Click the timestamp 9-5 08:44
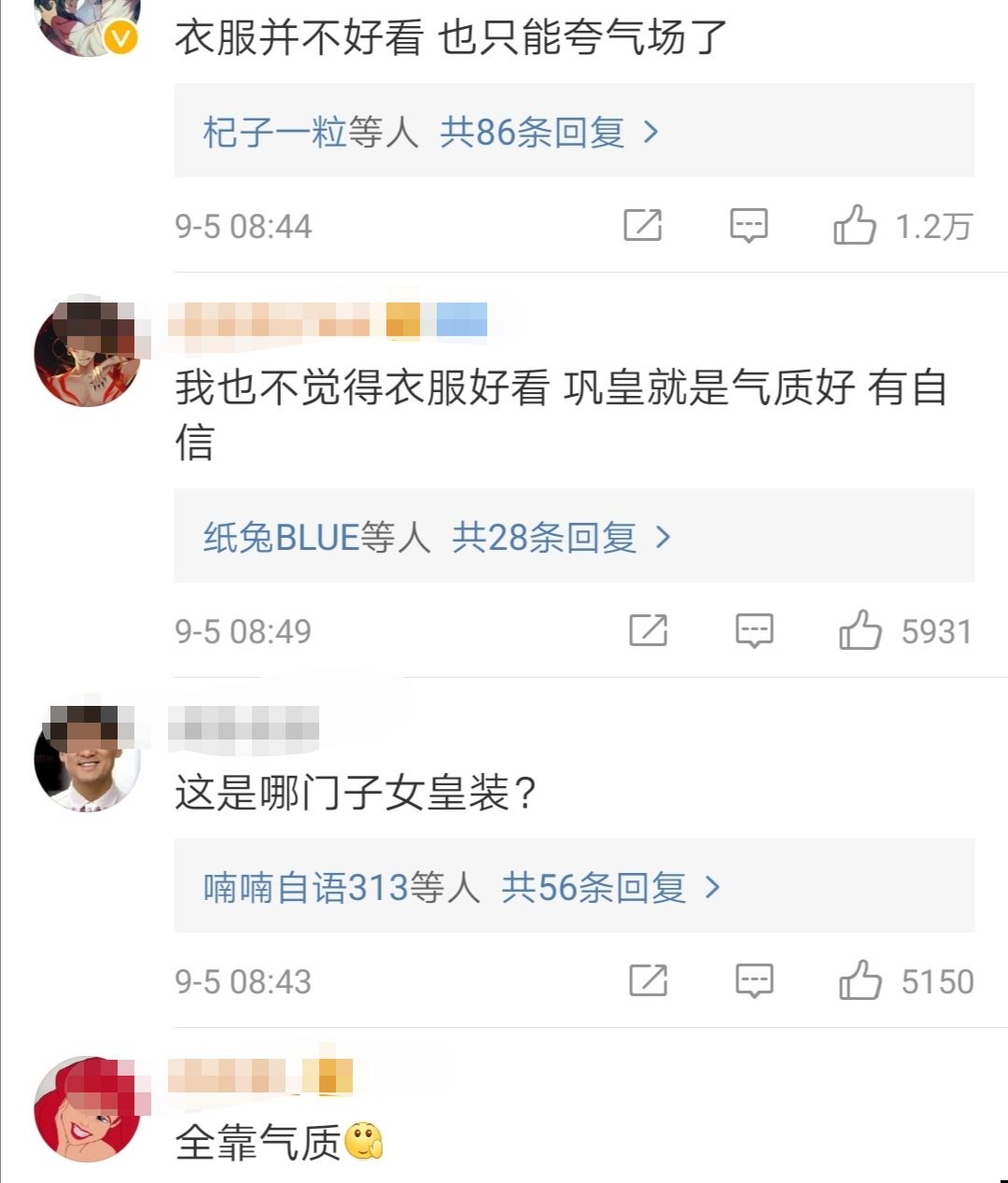The image size is (1008, 1183). click(x=245, y=224)
